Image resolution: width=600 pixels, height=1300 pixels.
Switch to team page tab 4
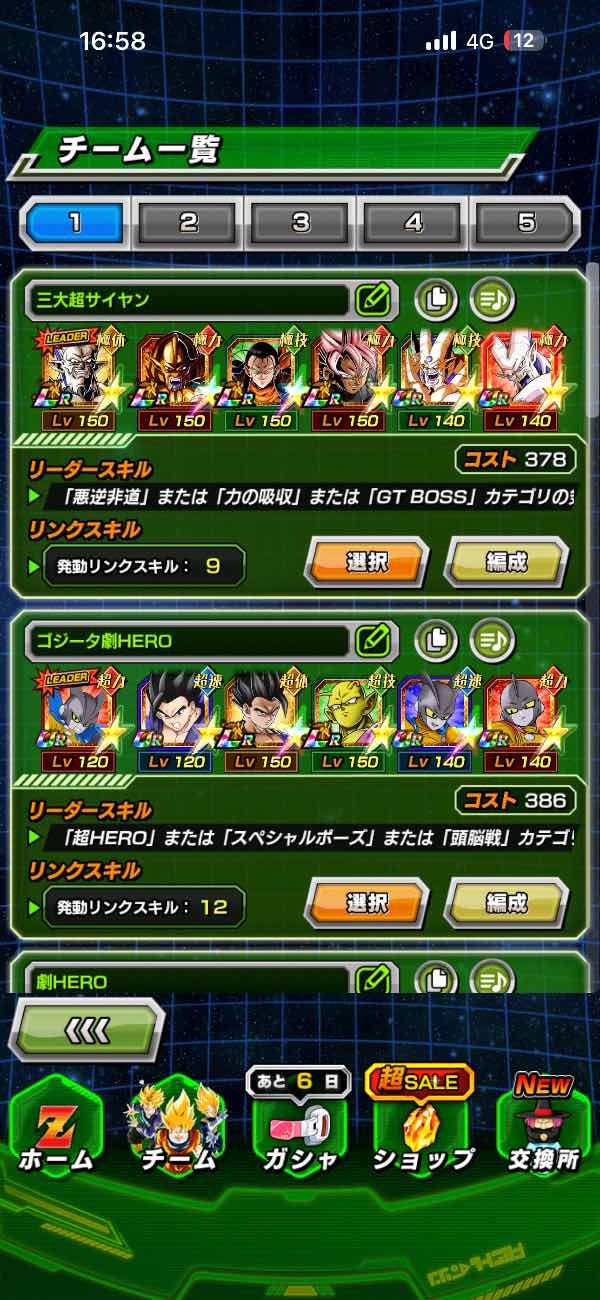[413, 222]
